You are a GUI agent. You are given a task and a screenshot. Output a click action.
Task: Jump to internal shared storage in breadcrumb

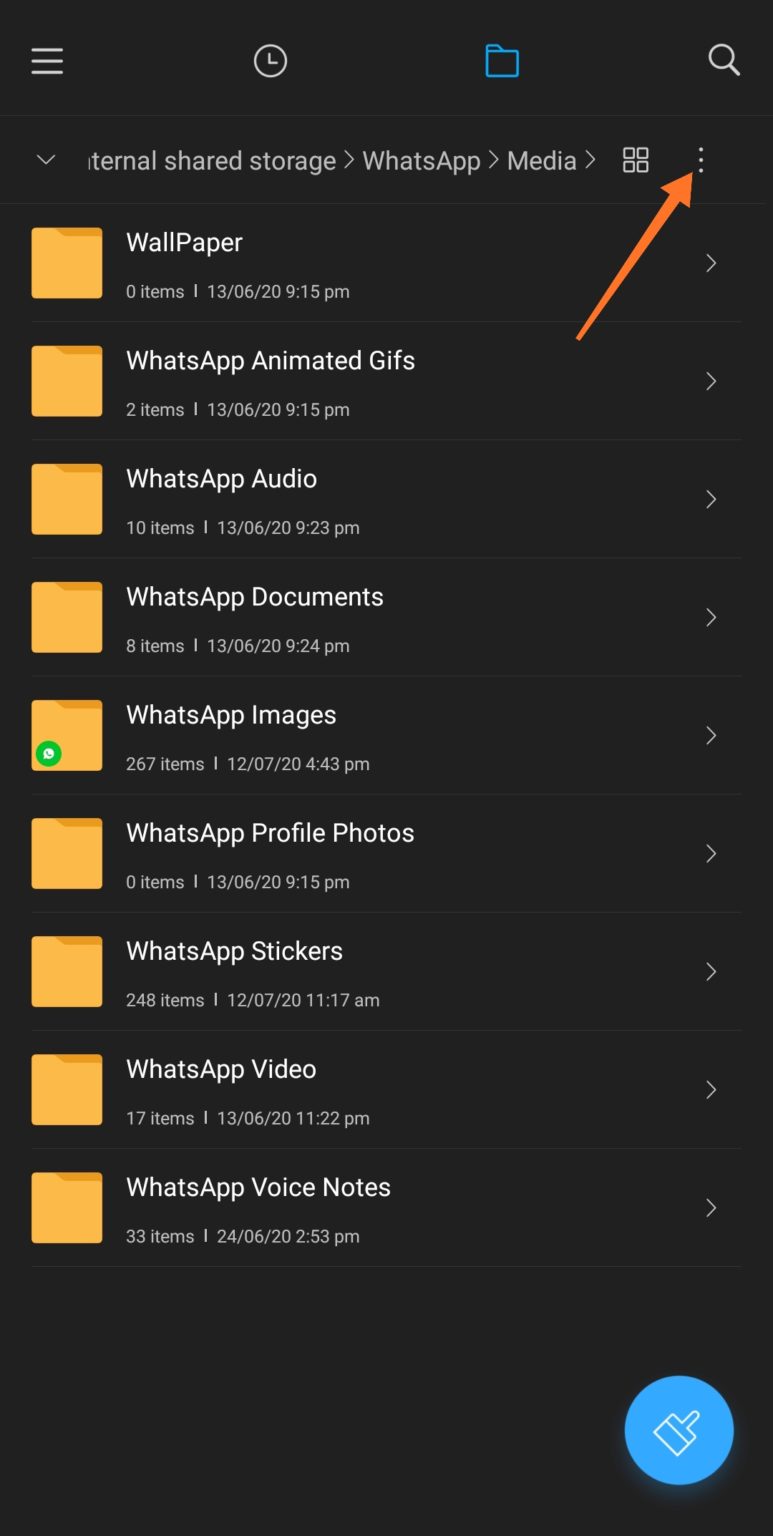tap(212, 160)
